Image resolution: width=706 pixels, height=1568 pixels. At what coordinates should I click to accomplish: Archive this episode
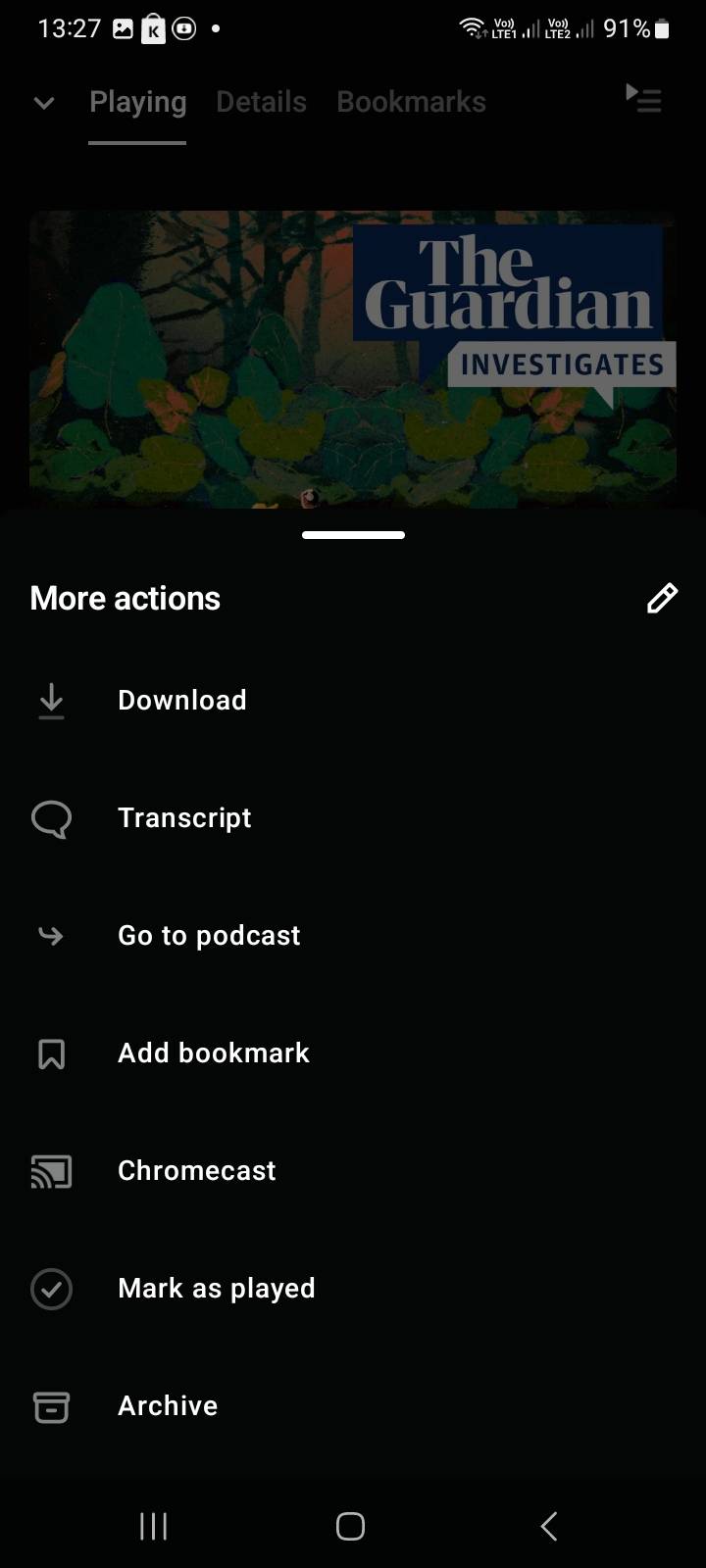click(x=168, y=1405)
